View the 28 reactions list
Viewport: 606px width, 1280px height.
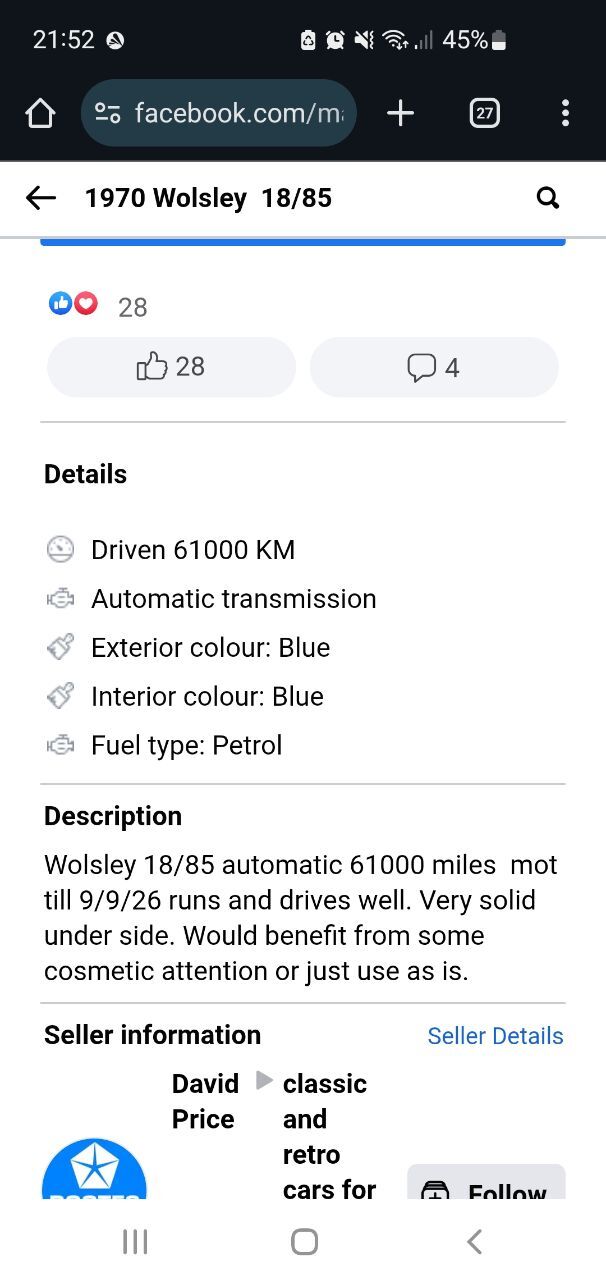pyautogui.click(x=98, y=306)
